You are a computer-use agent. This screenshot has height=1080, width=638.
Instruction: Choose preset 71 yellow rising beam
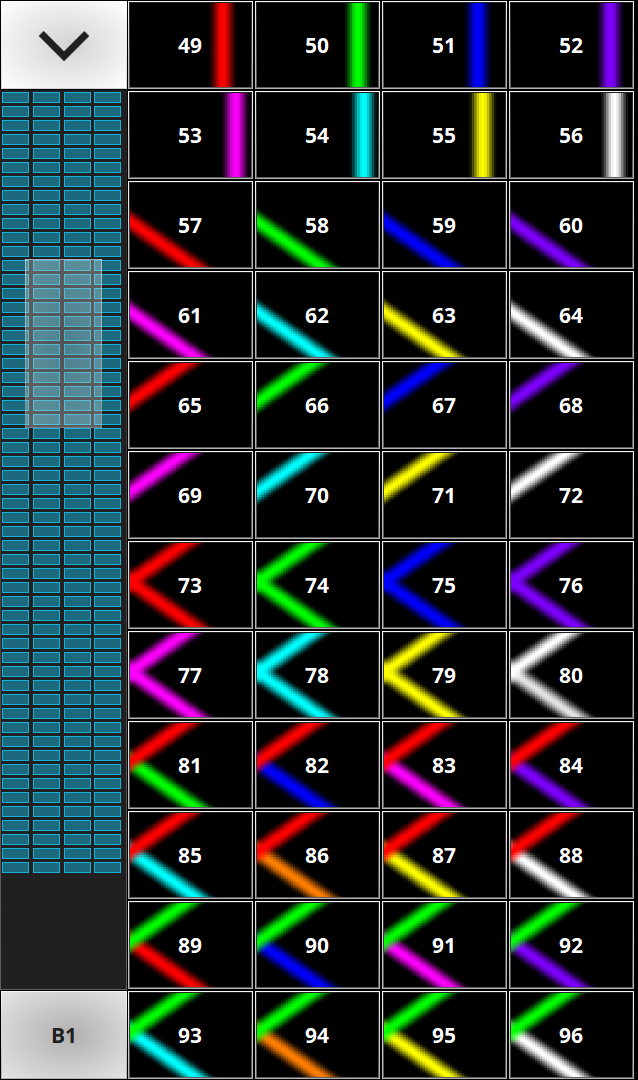tap(444, 495)
